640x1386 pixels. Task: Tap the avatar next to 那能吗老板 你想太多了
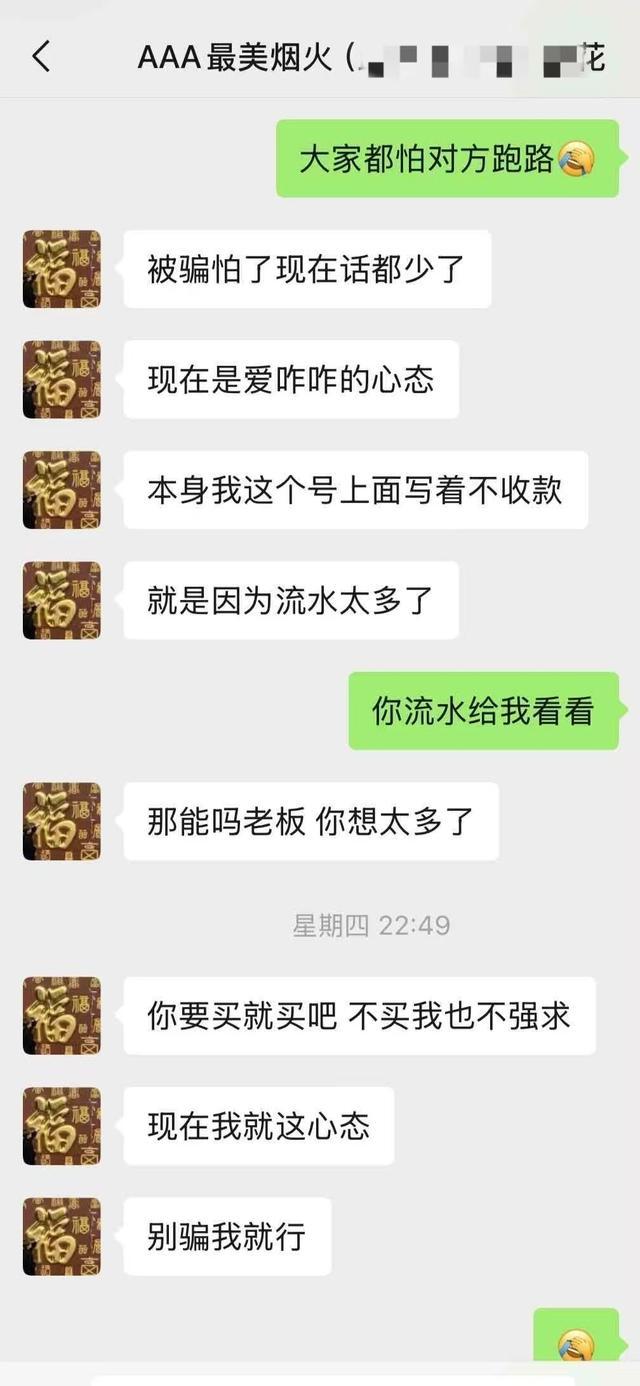click(x=62, y=821)
